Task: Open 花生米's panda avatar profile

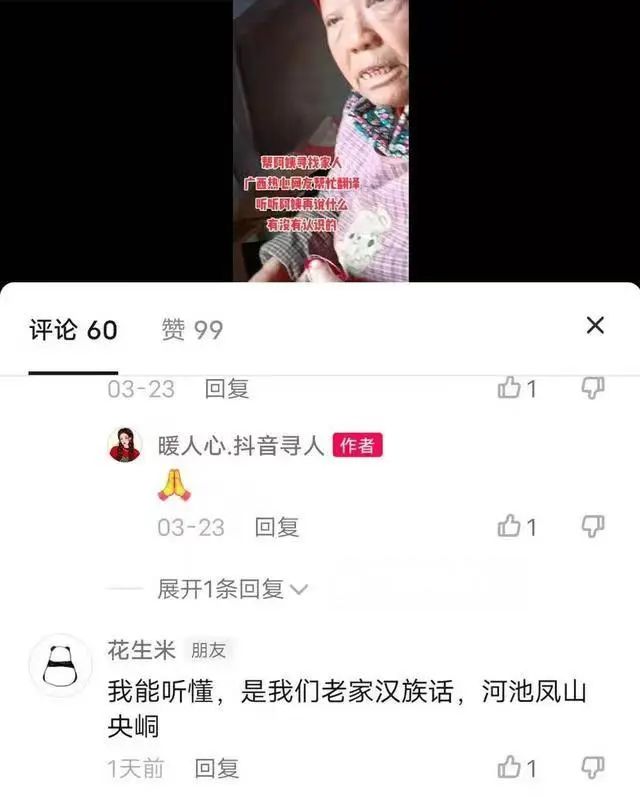Action: [60, 665]
